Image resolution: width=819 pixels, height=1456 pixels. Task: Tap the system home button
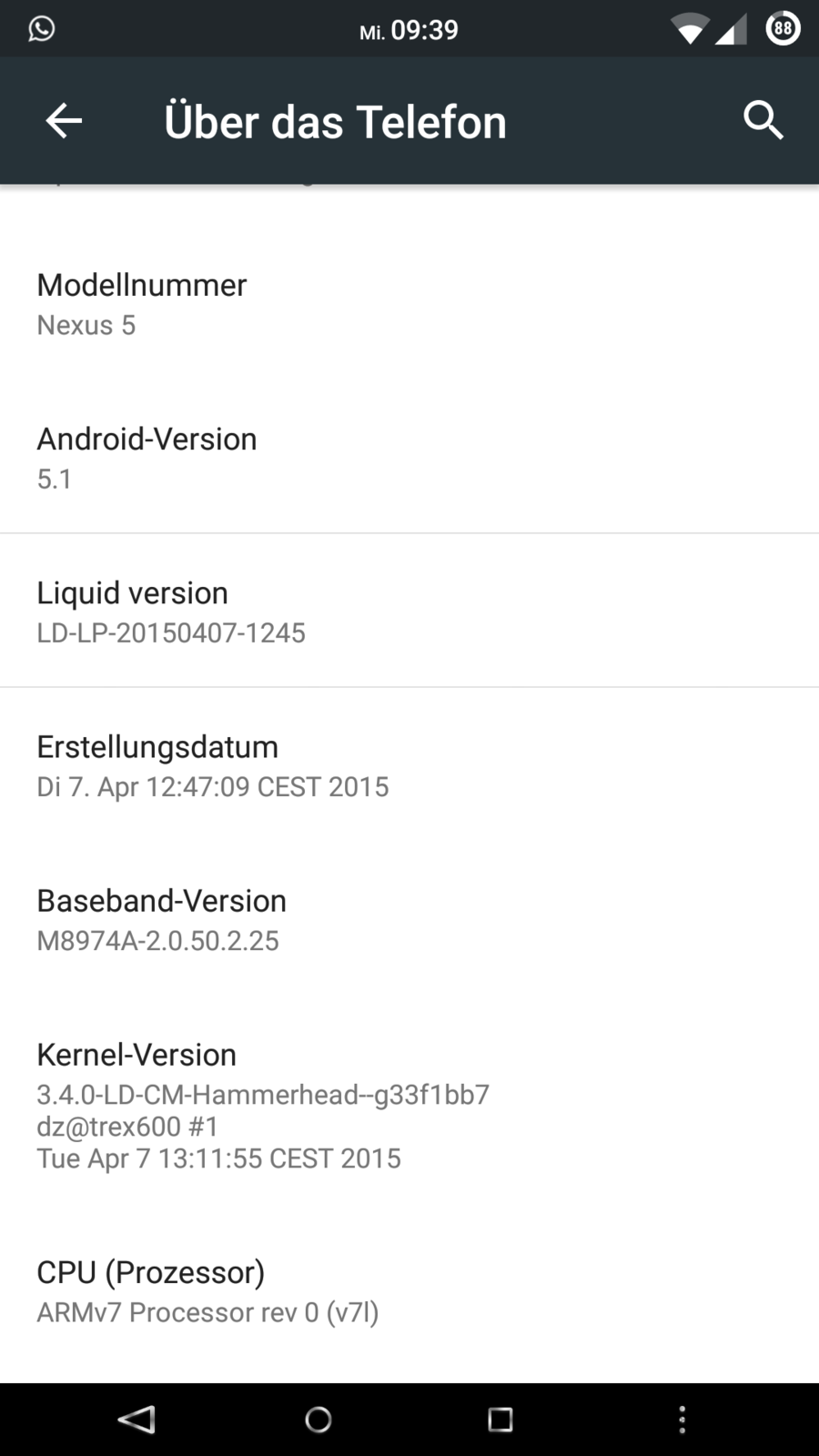[x=318, y=1420]
